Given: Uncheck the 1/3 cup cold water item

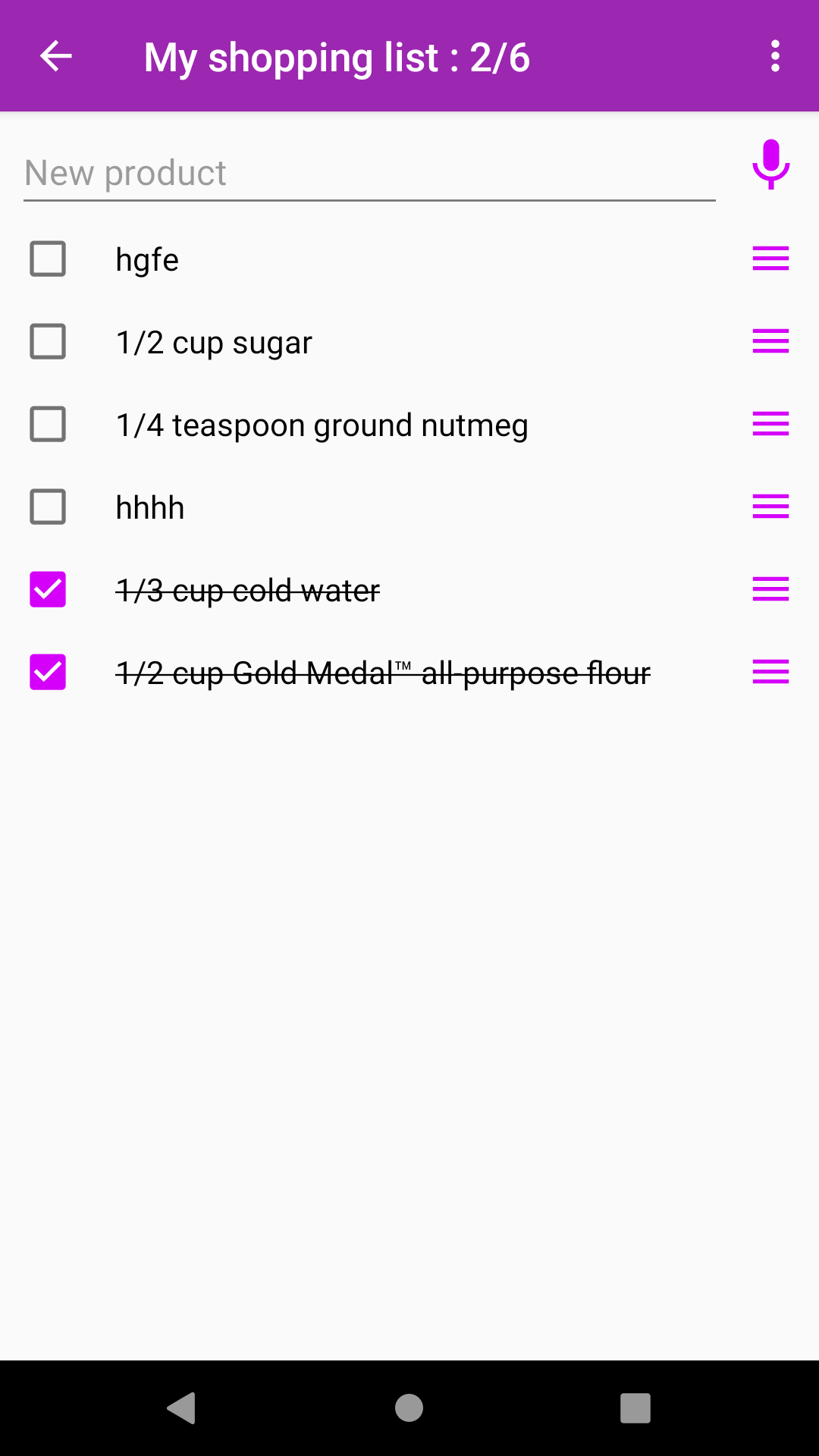Looking at the screenshot, I should pos(47,590).
